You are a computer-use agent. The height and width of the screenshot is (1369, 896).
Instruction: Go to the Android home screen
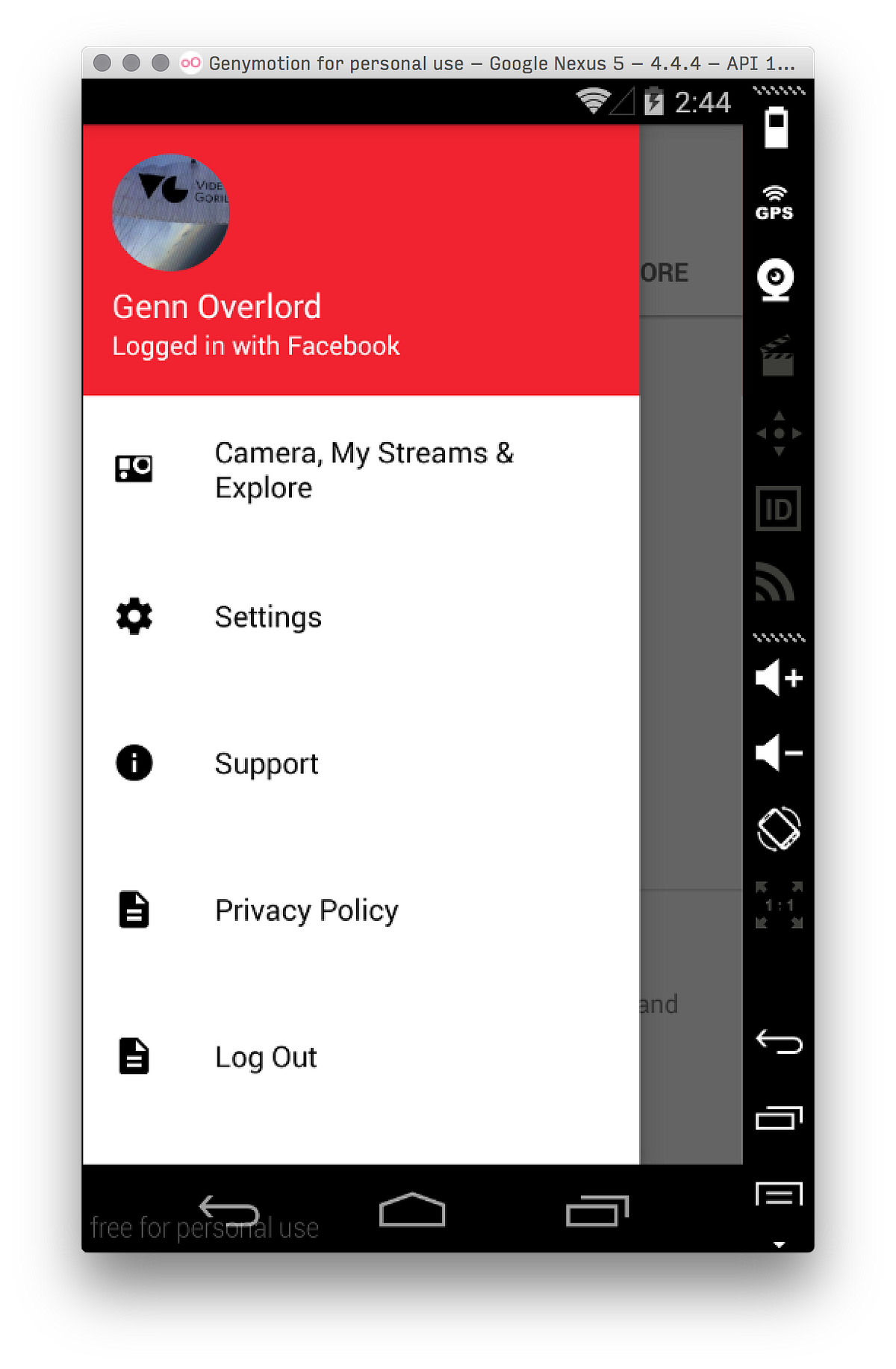pos(412,1209)
